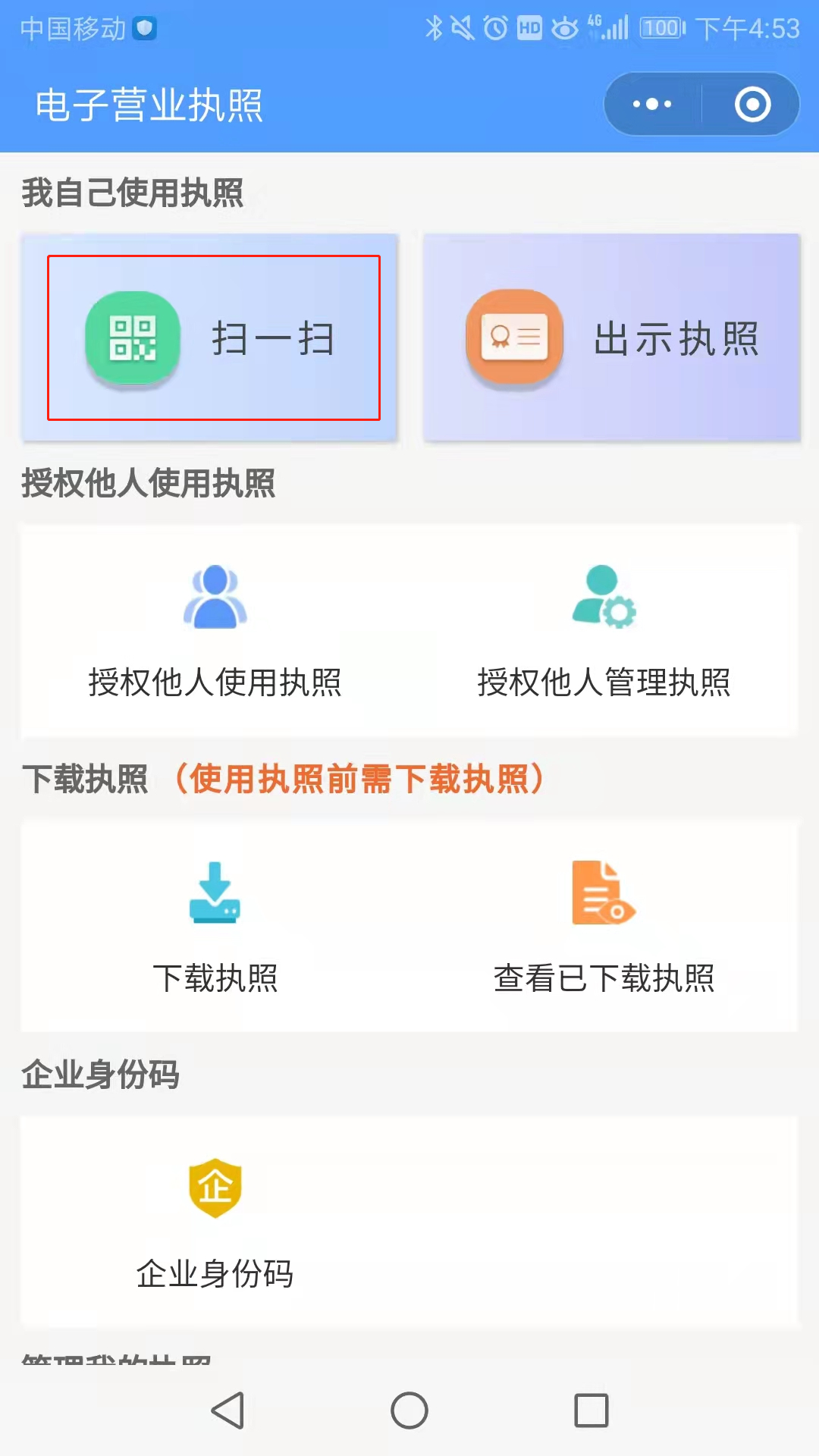Viewport: 819px width, 1456px height.
Task: Close the mini program via the circle icon
Action: click(752, 105)
